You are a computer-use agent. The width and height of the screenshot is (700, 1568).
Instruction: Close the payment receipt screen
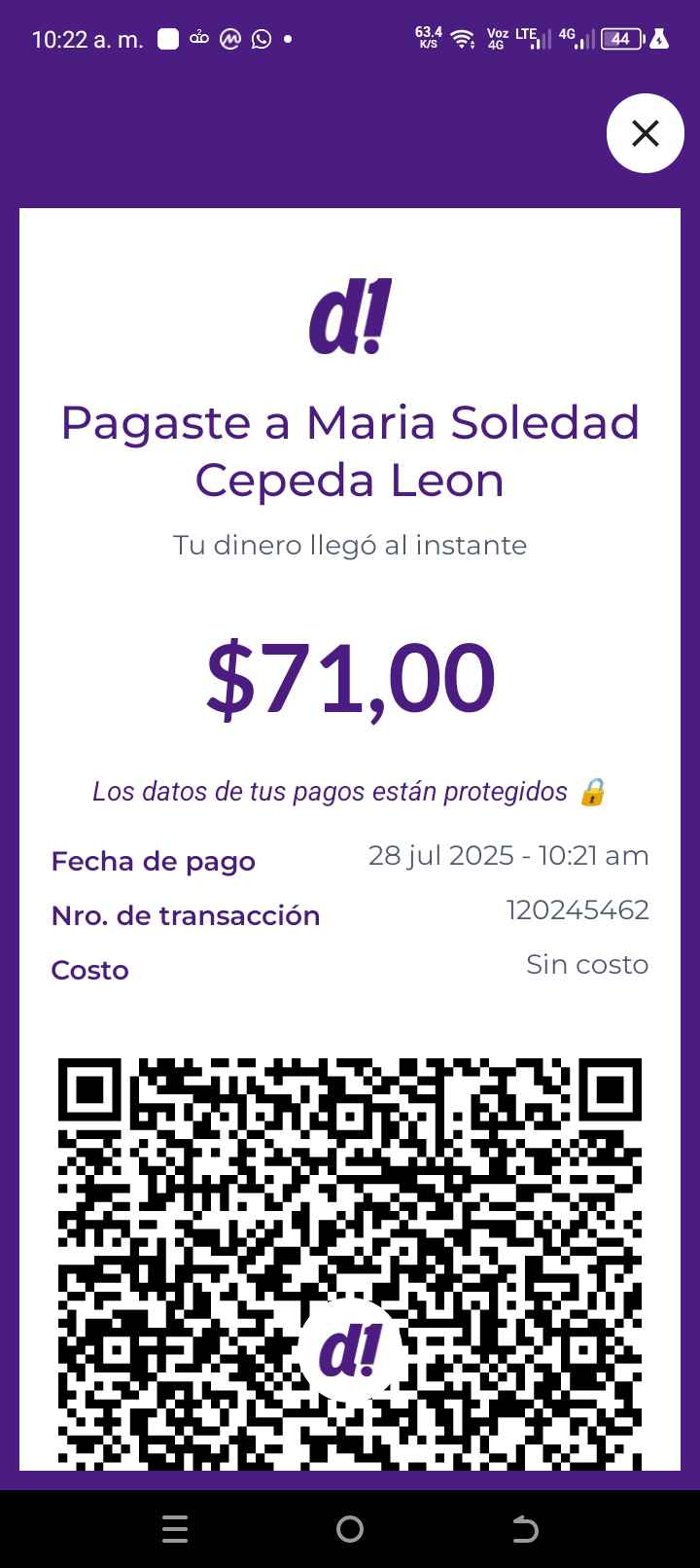646,133
